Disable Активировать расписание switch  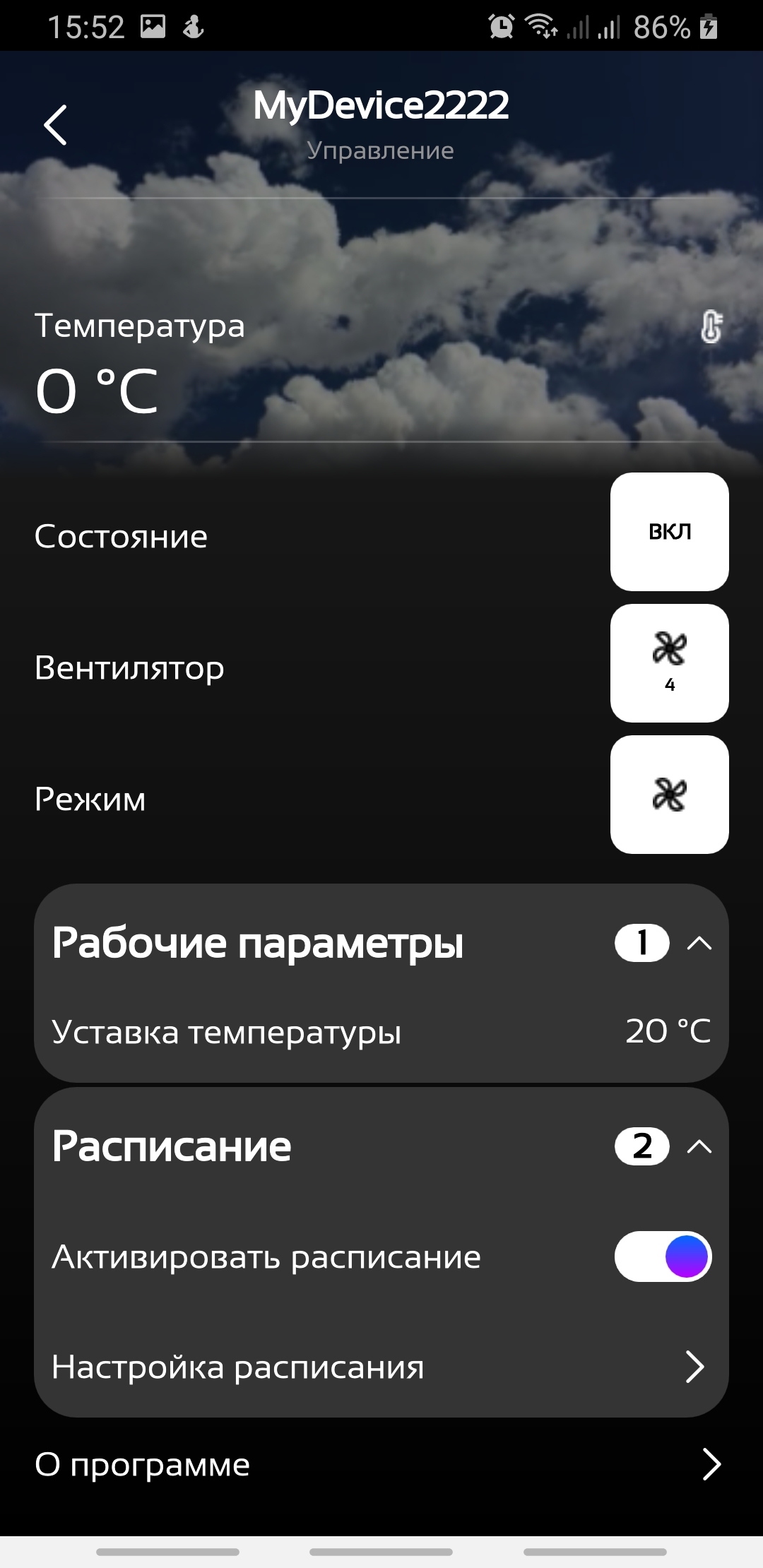(x=663, y=1257)
